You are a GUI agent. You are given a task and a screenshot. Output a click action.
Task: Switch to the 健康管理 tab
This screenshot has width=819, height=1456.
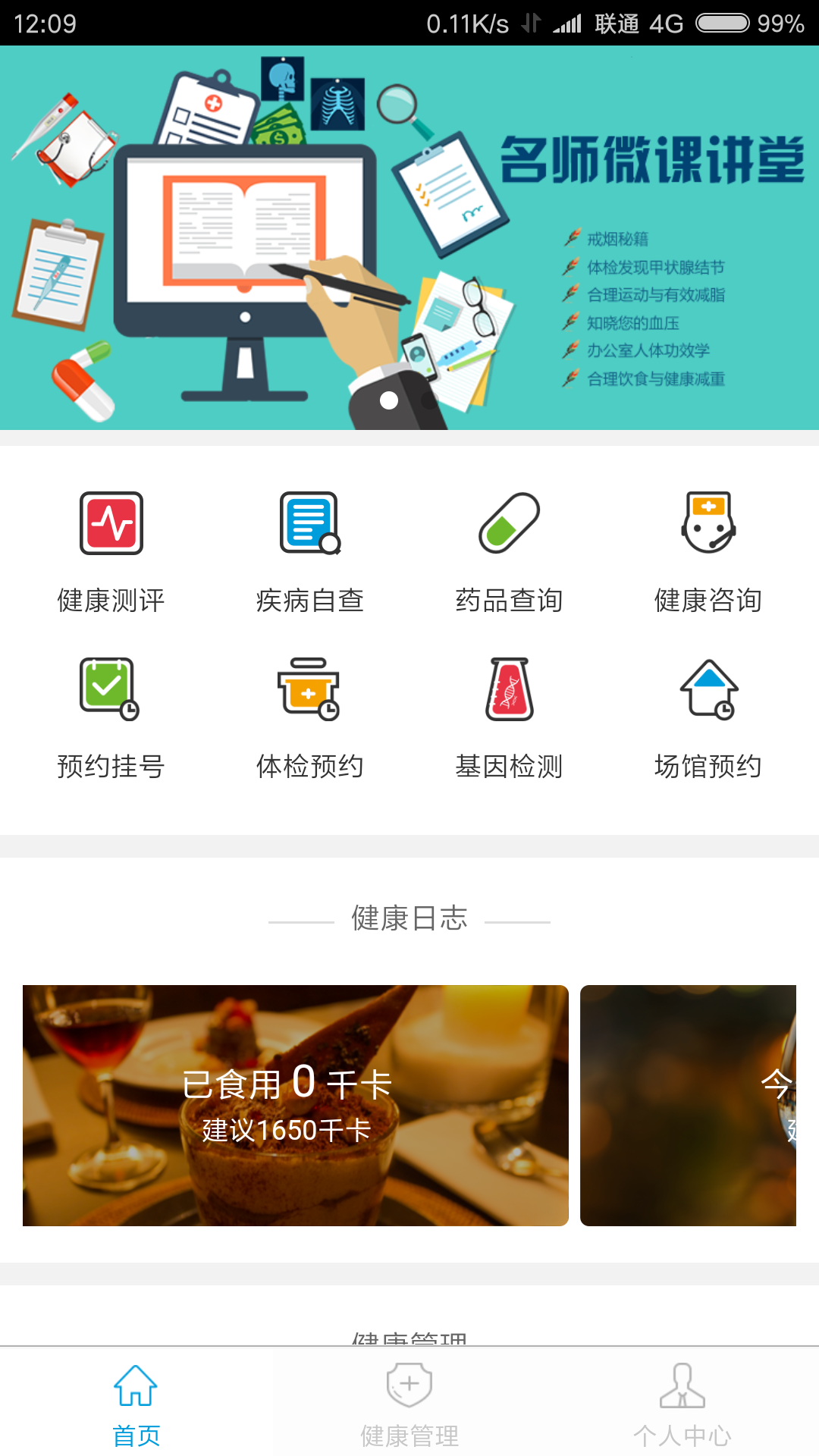[409, 1404]
